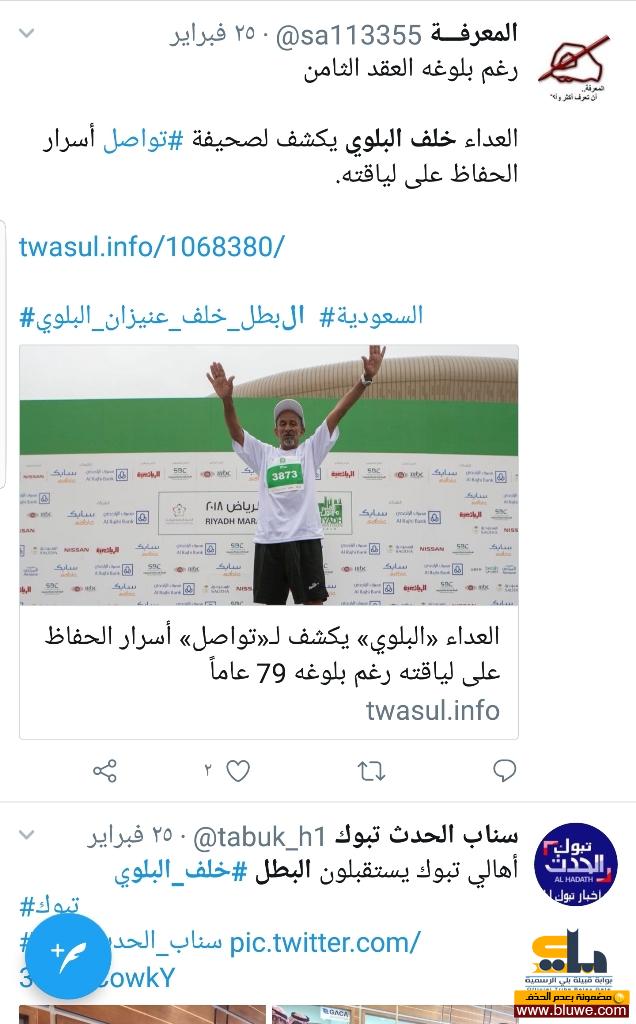Open @sa113355 profile from the username
The height and width of the screenshot is (1024, 636).
coord(346,35)
